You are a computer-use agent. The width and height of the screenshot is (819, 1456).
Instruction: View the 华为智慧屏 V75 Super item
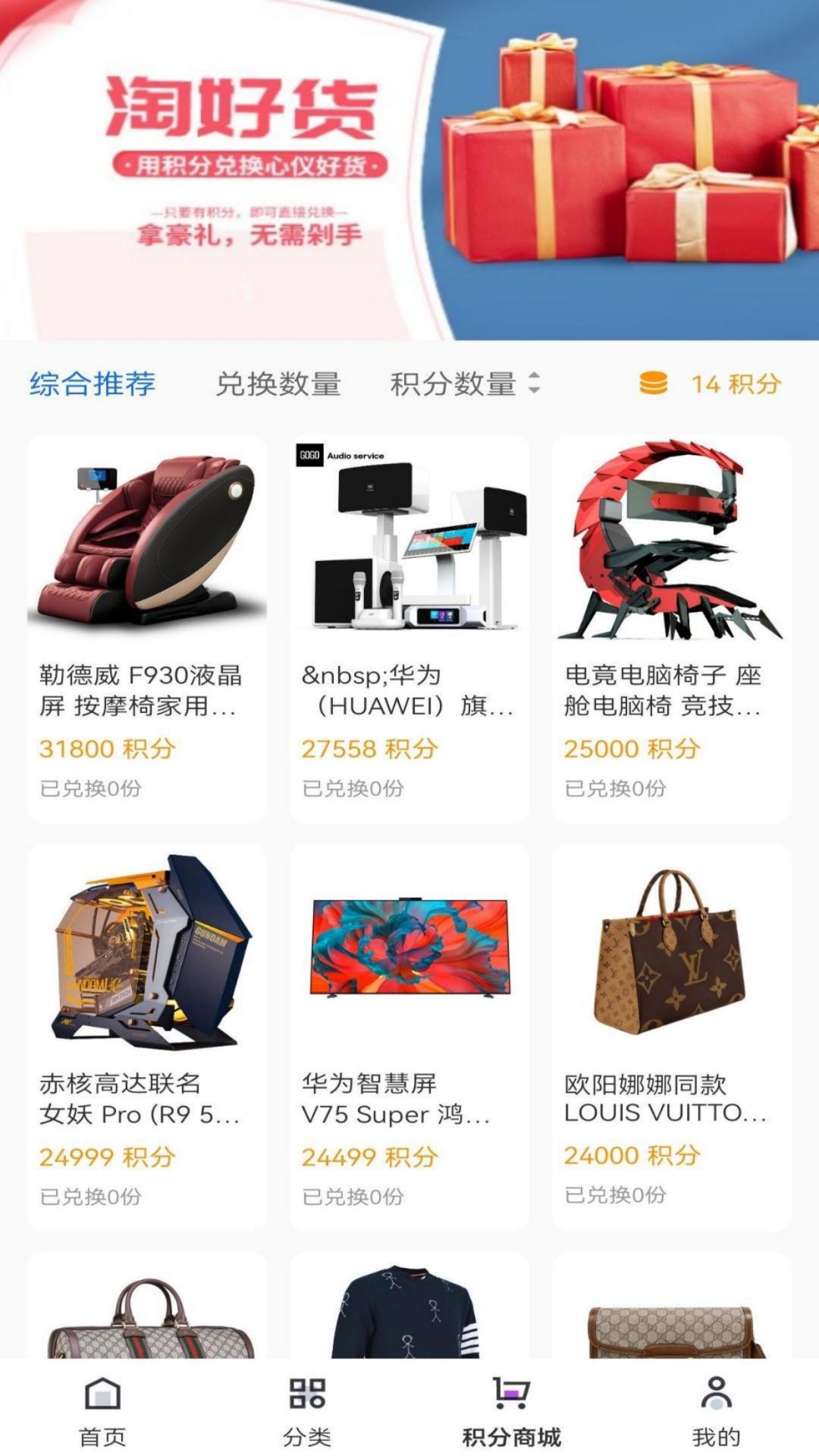pyautogui.click(x=409, y=1036)
